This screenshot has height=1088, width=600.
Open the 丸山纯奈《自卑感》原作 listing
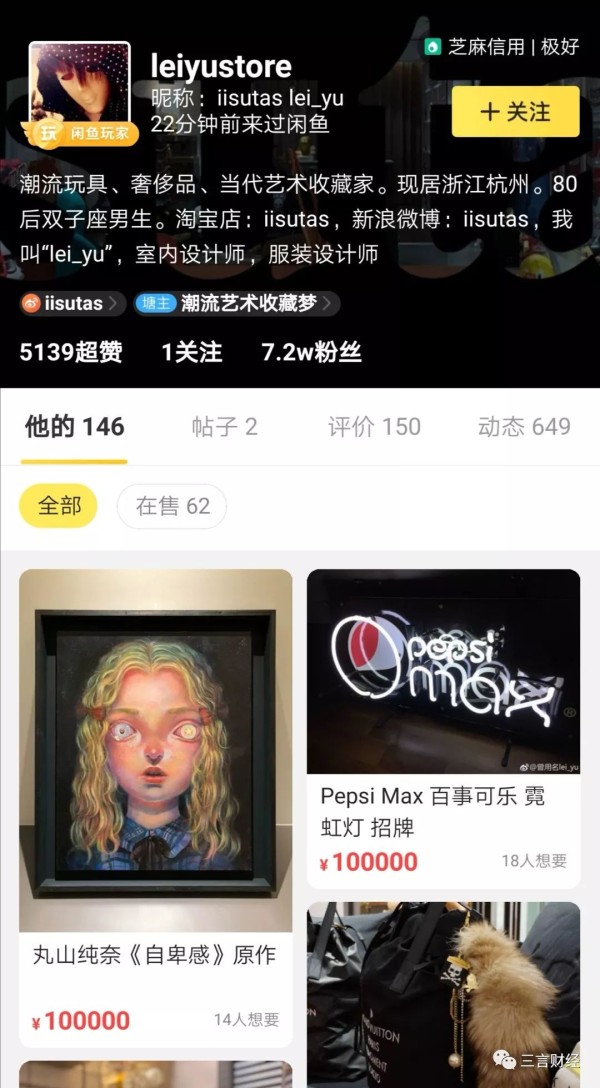[x=155, y=800]
